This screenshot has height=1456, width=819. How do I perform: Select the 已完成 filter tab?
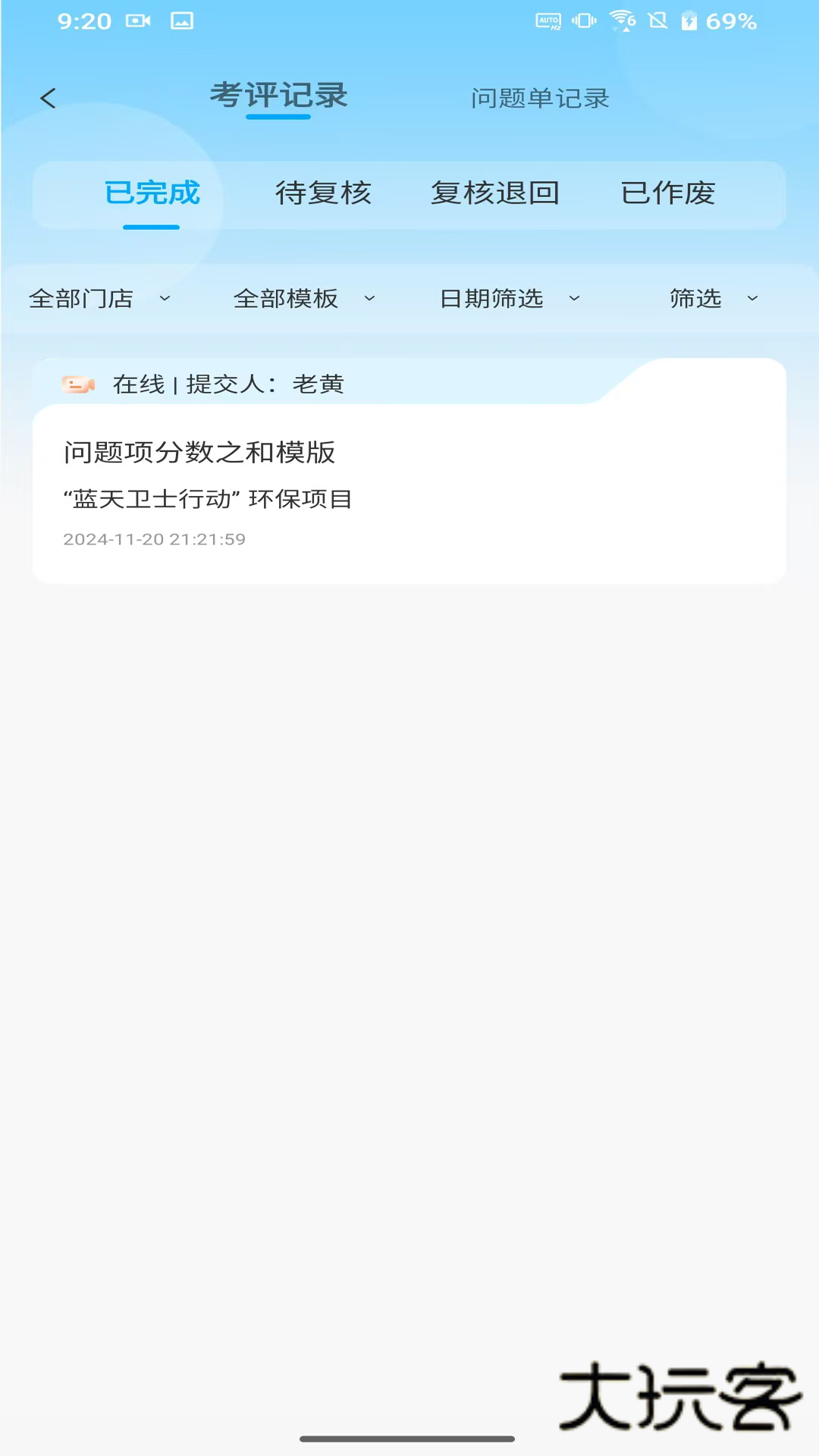(x=152, y=194)
